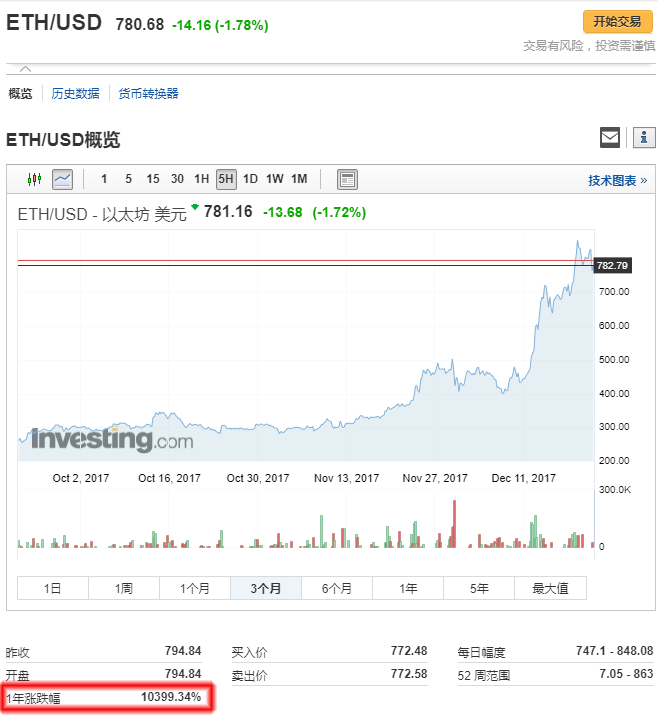Tap the 开始交易 button
Screen dimensions: 658x726
point(617,21)
